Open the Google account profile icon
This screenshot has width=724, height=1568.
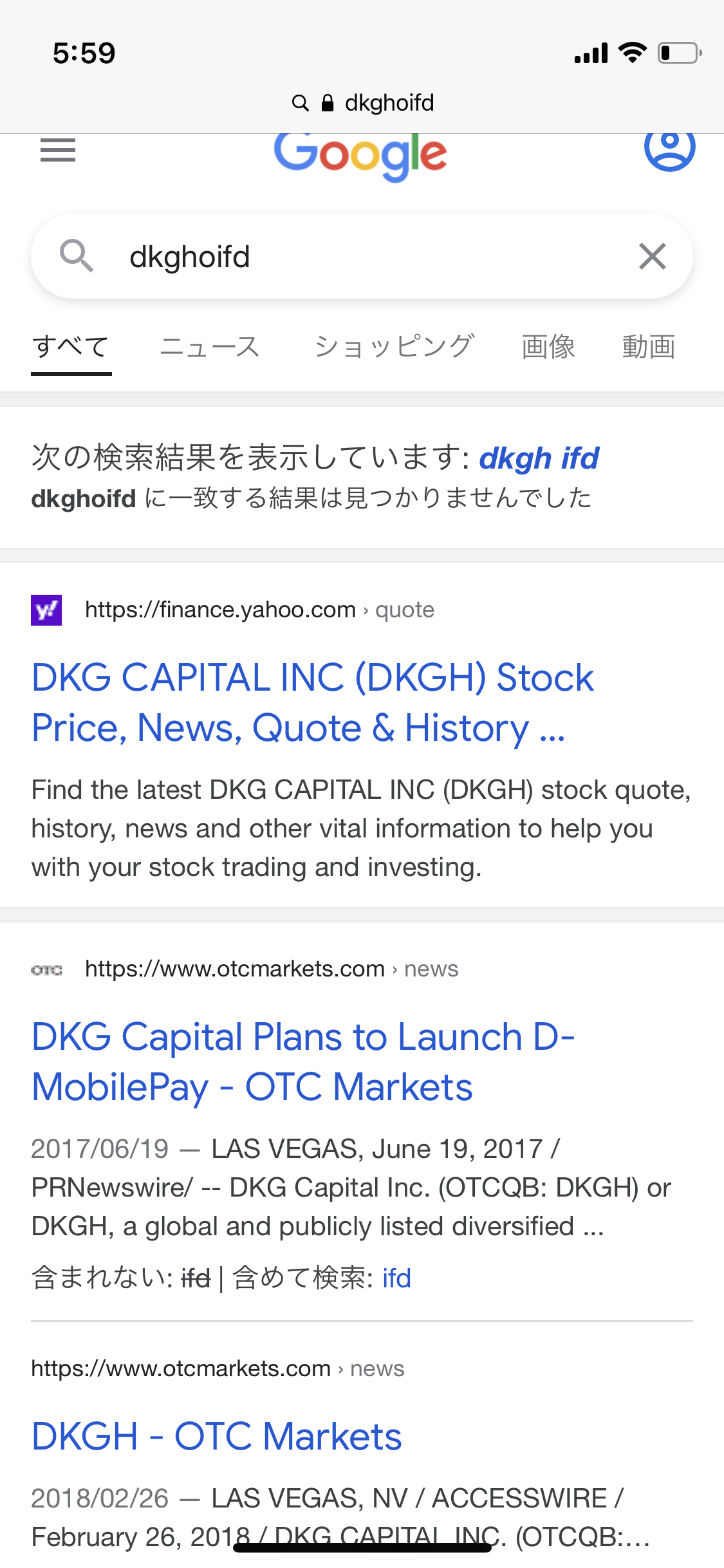coord(669,148)
